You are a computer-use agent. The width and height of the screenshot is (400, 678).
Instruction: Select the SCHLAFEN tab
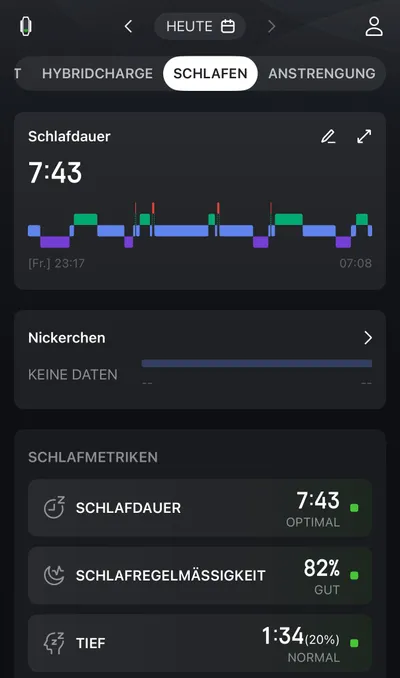click(x=210, y=74)
